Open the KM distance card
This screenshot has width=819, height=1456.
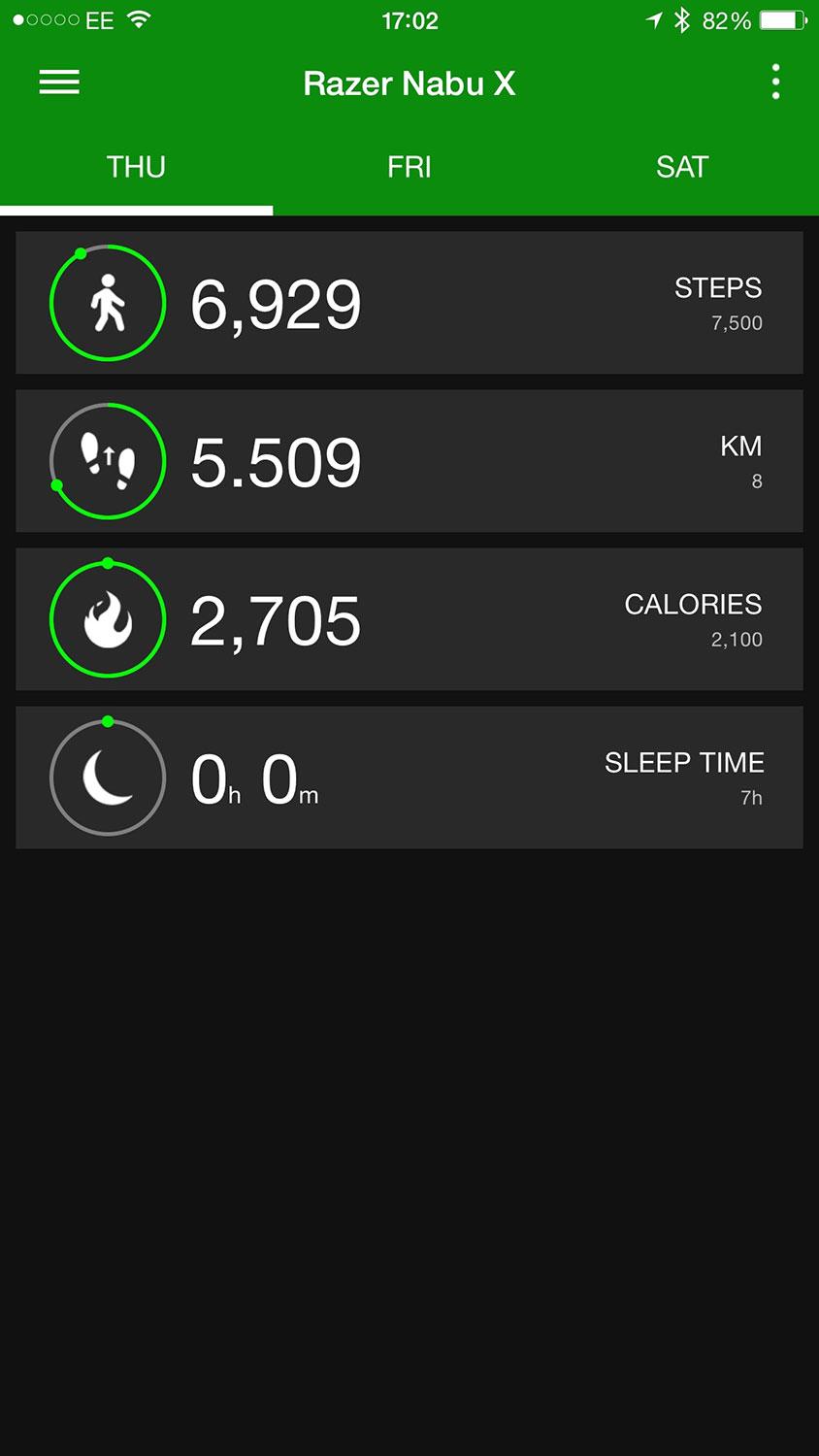409,461
